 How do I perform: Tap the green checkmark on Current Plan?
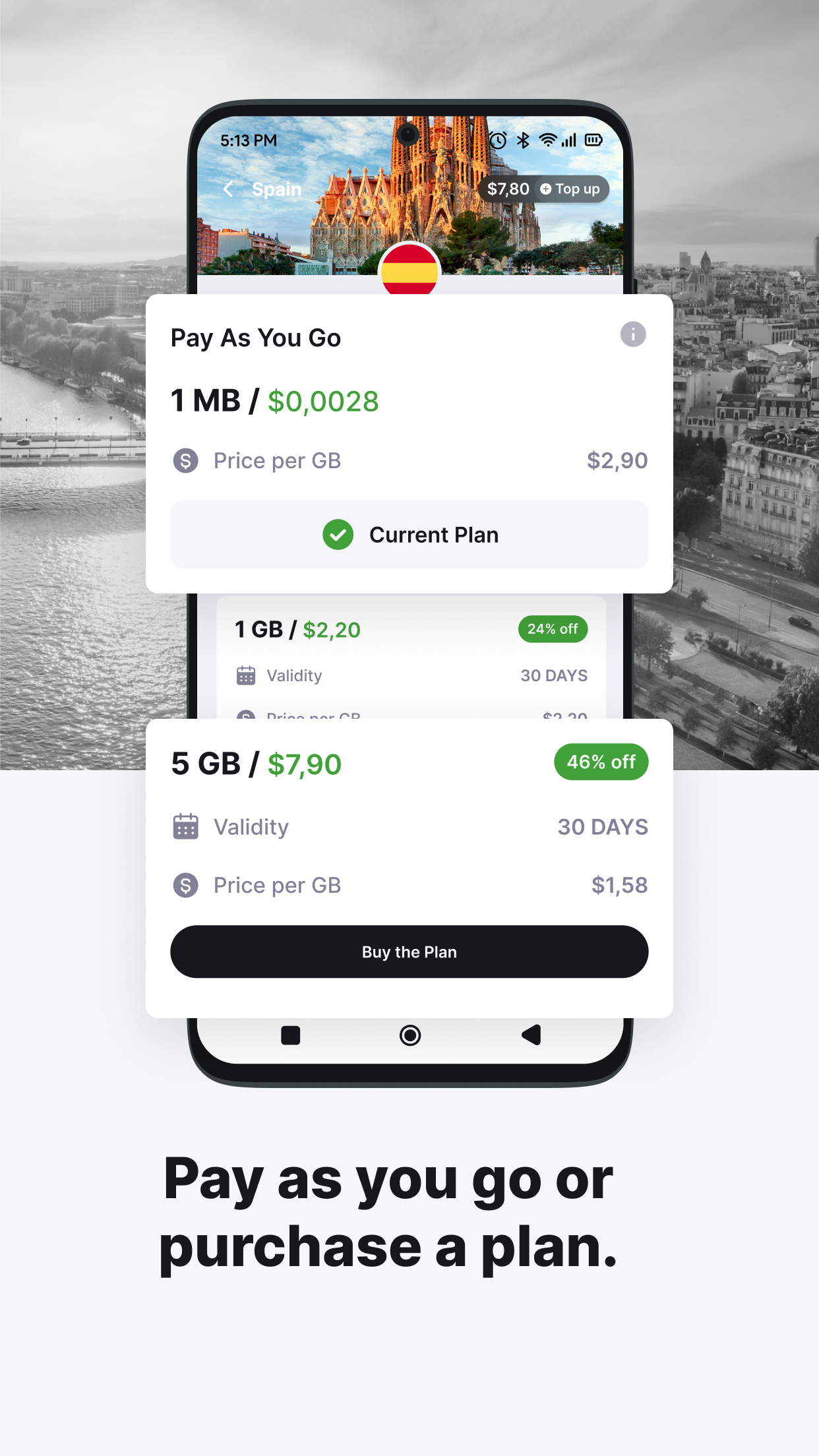[x=337, y=535]
